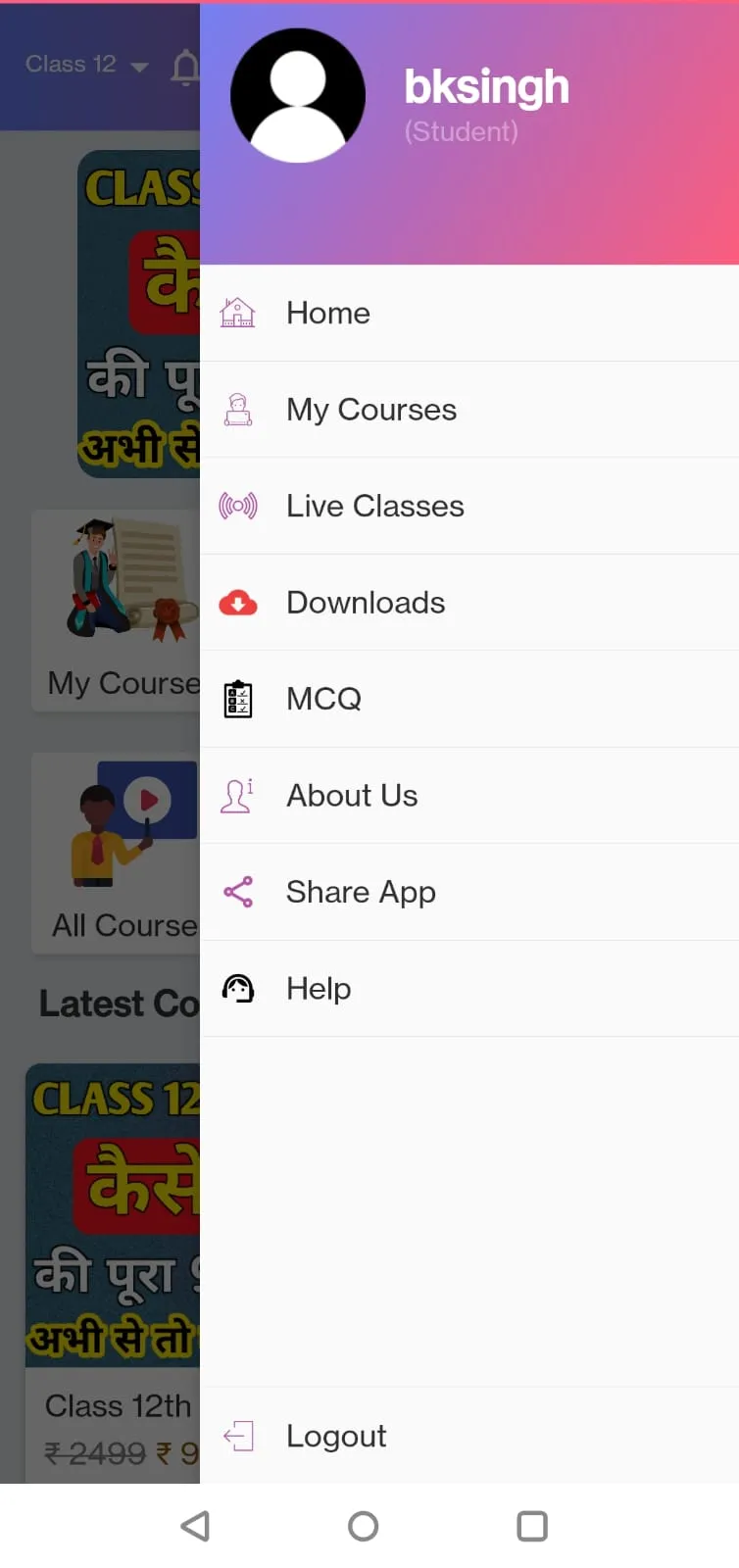Select Share App

tap(361, 892)
